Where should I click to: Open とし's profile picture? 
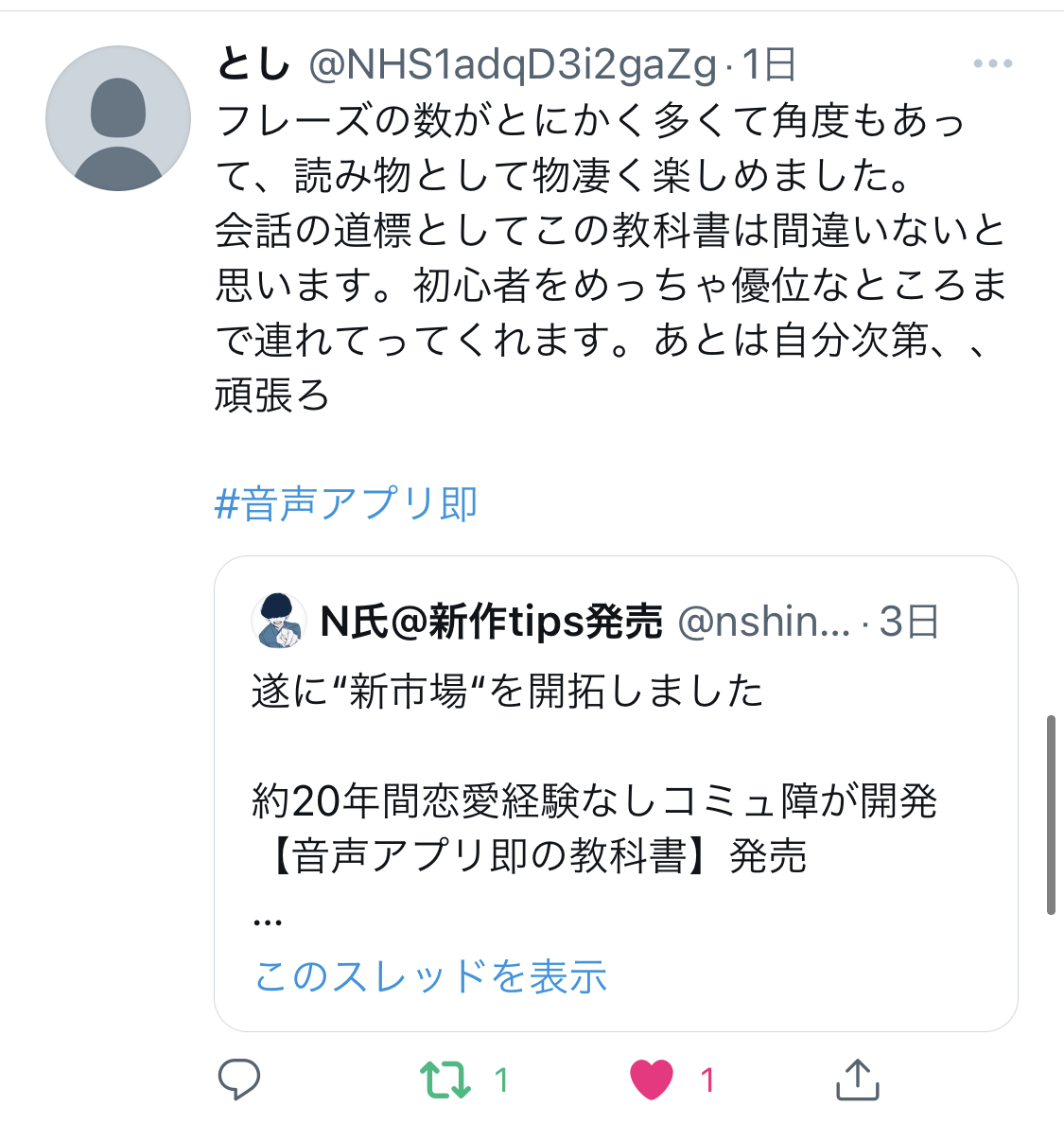pos(118,118)
